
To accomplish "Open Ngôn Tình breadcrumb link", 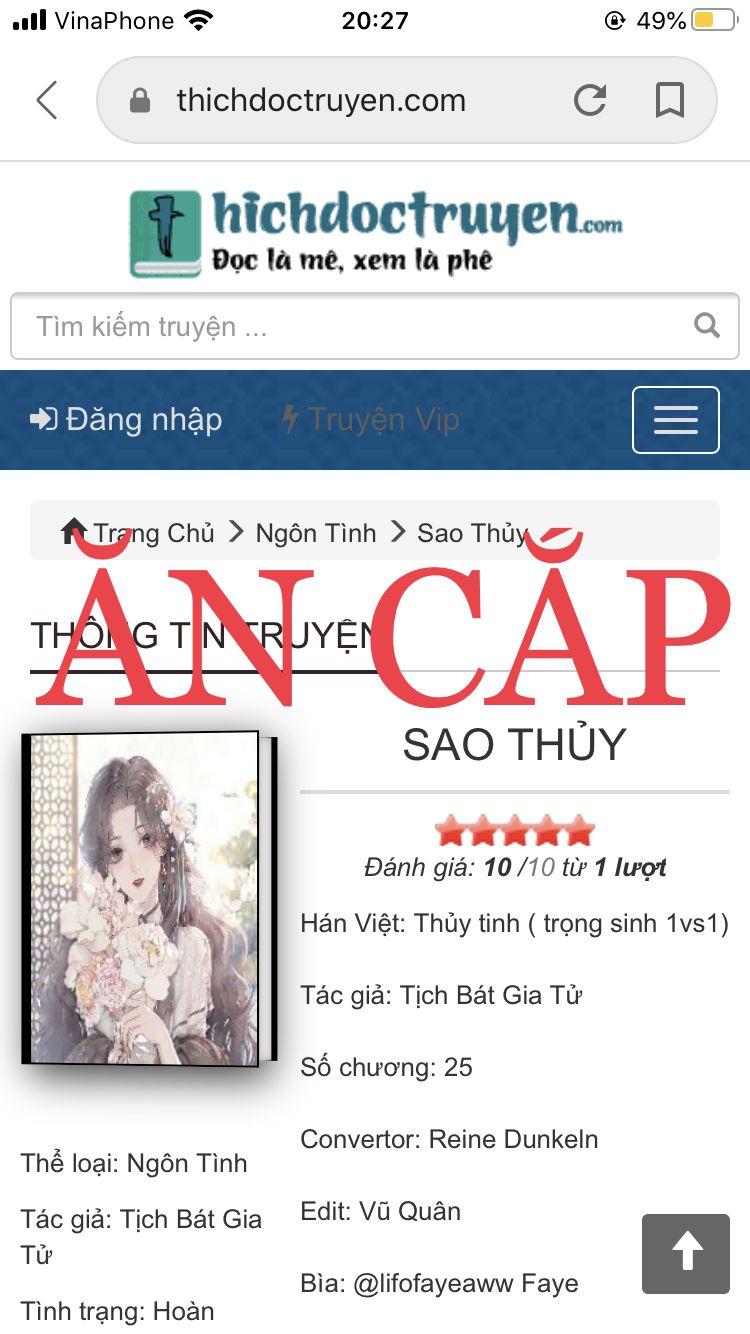I will 316,533.
